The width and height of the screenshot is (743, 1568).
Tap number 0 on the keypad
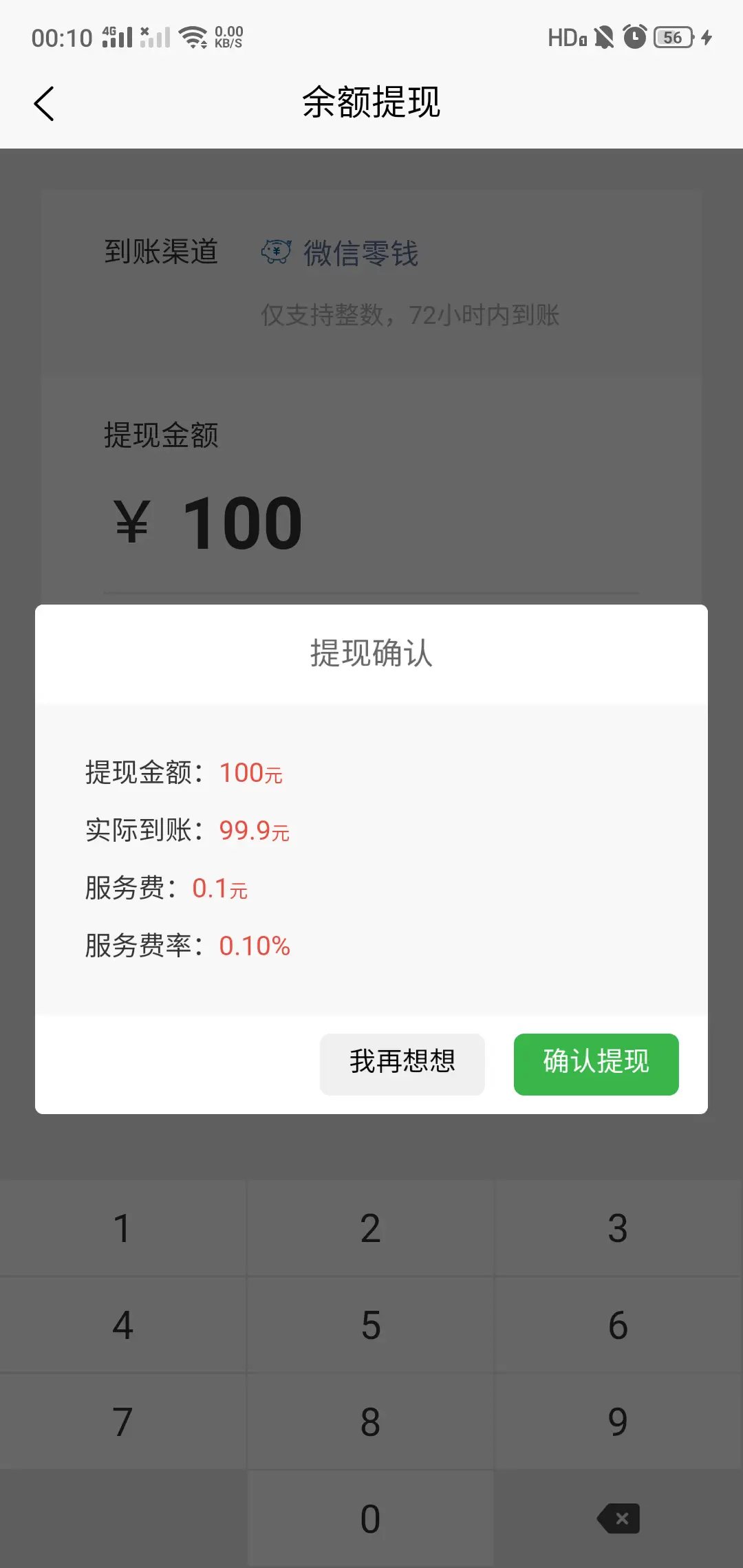pos(371,1518)
